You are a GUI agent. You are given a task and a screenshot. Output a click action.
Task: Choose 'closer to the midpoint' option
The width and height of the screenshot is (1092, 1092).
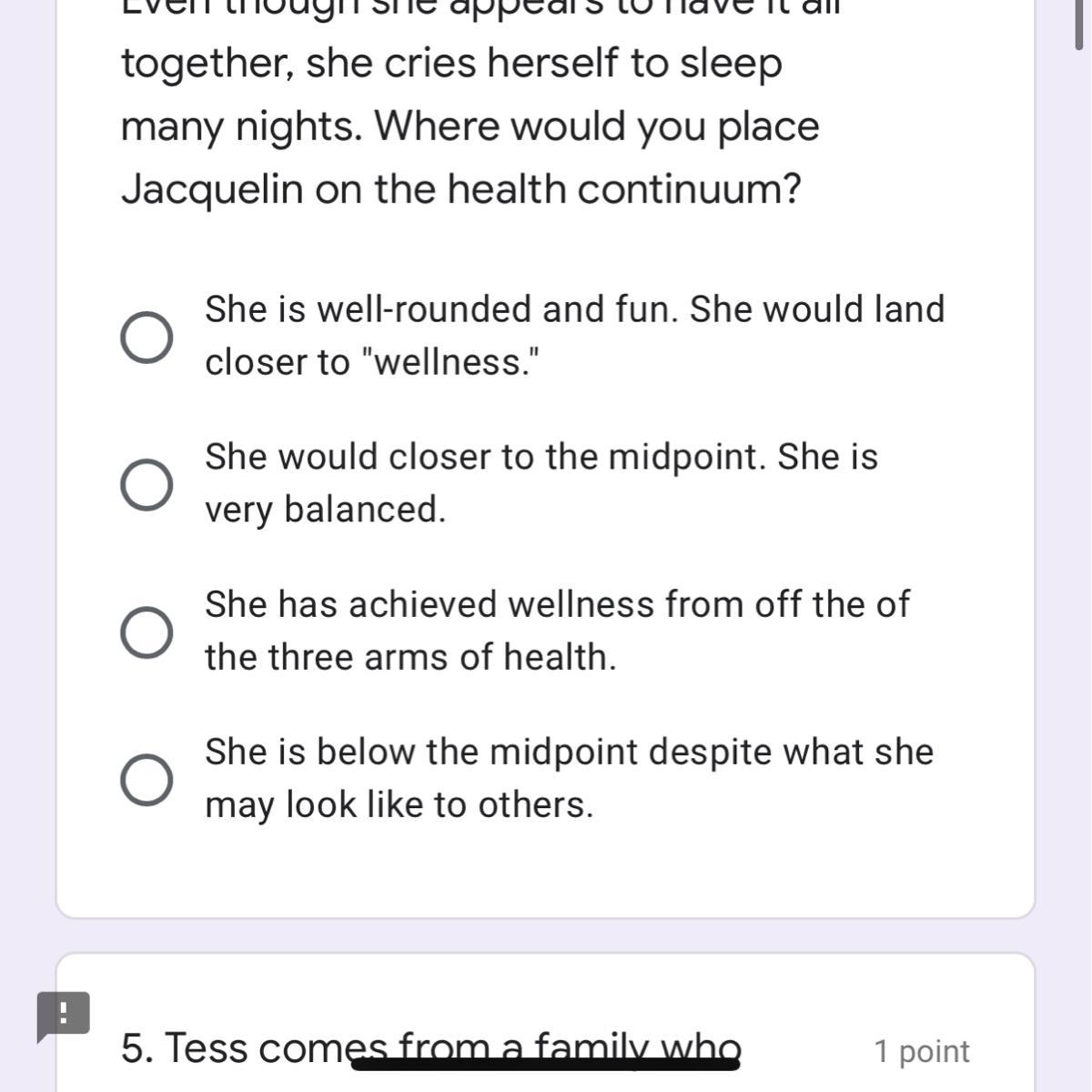pyautogui.click(x=147, y=485)
